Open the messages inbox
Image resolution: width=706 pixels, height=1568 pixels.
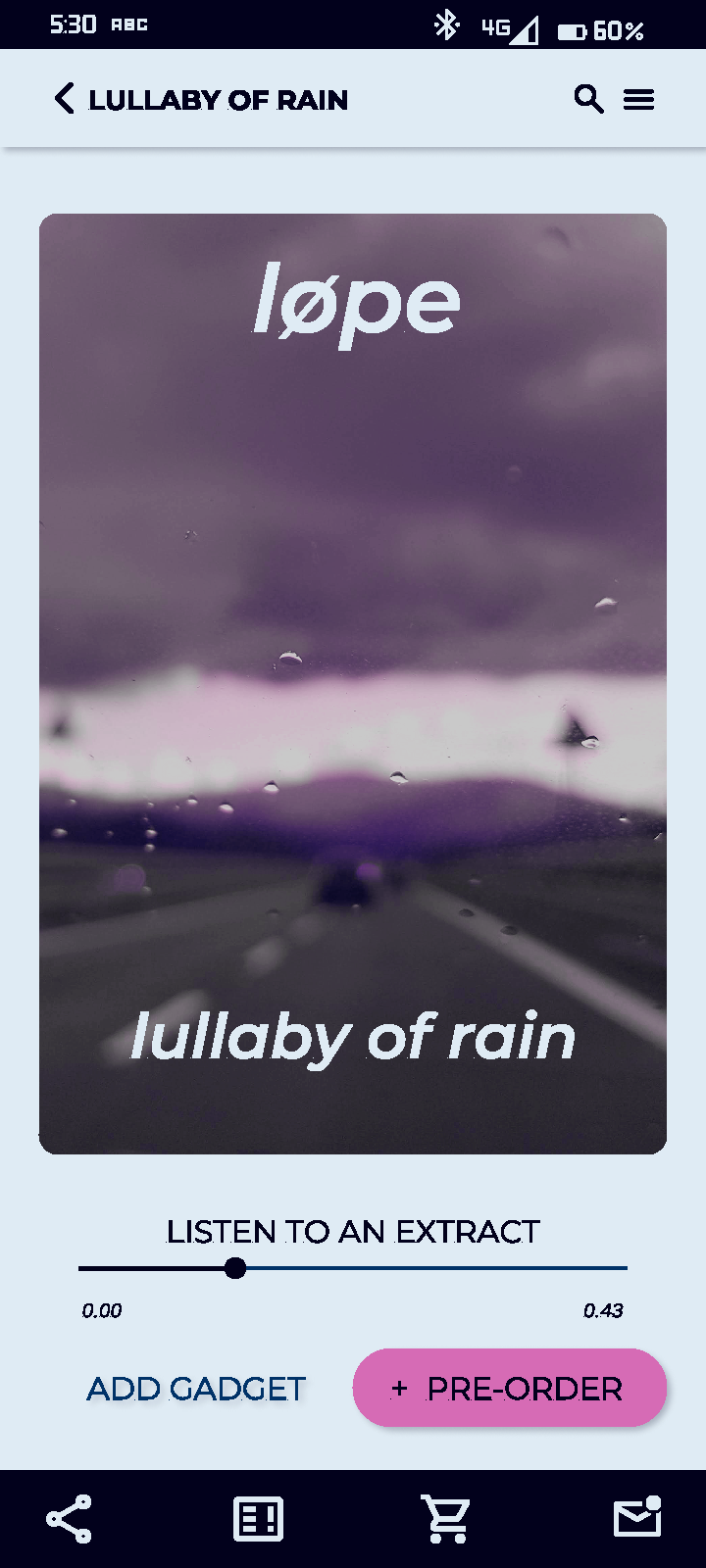[636, 1517]
